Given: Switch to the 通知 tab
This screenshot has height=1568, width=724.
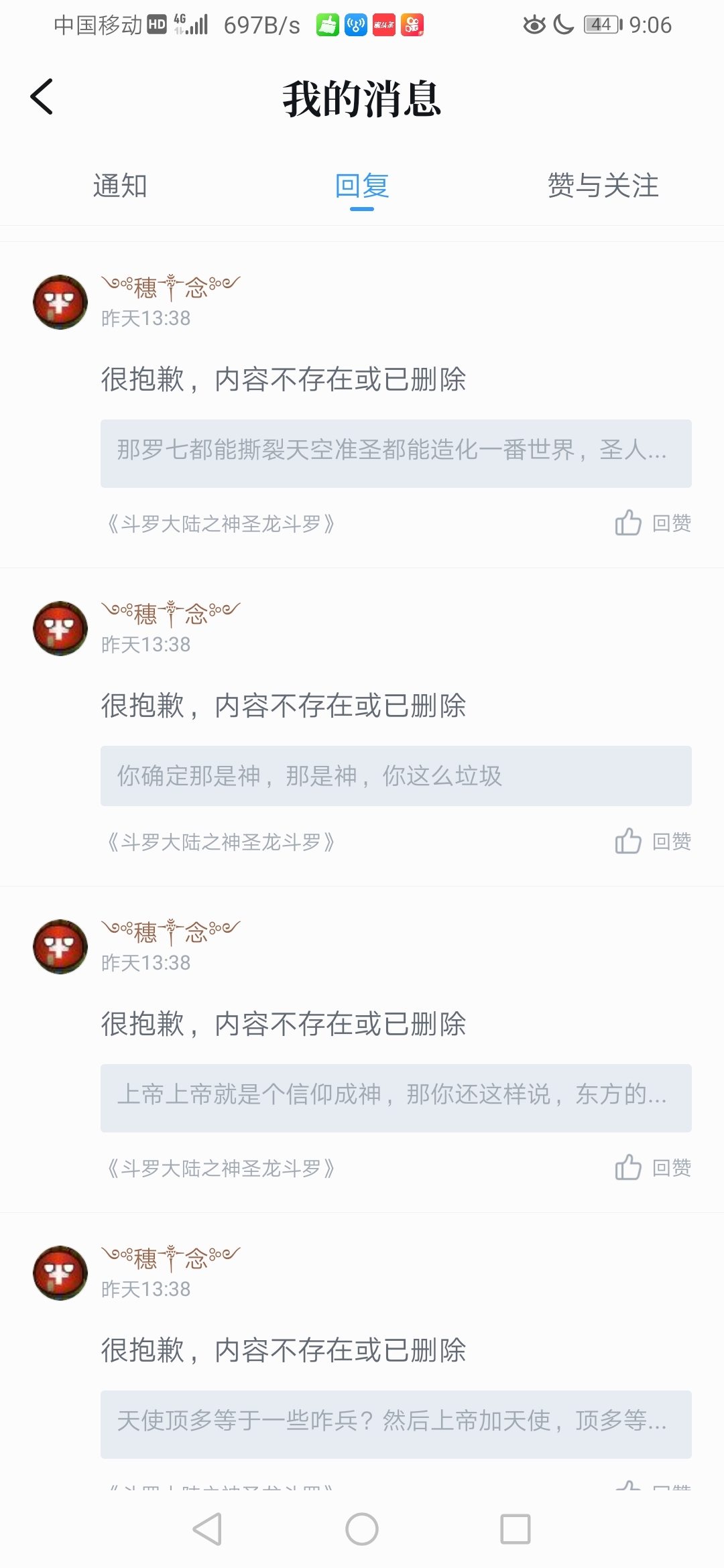Looking at the screenshot, I should (x=120, y=186).
